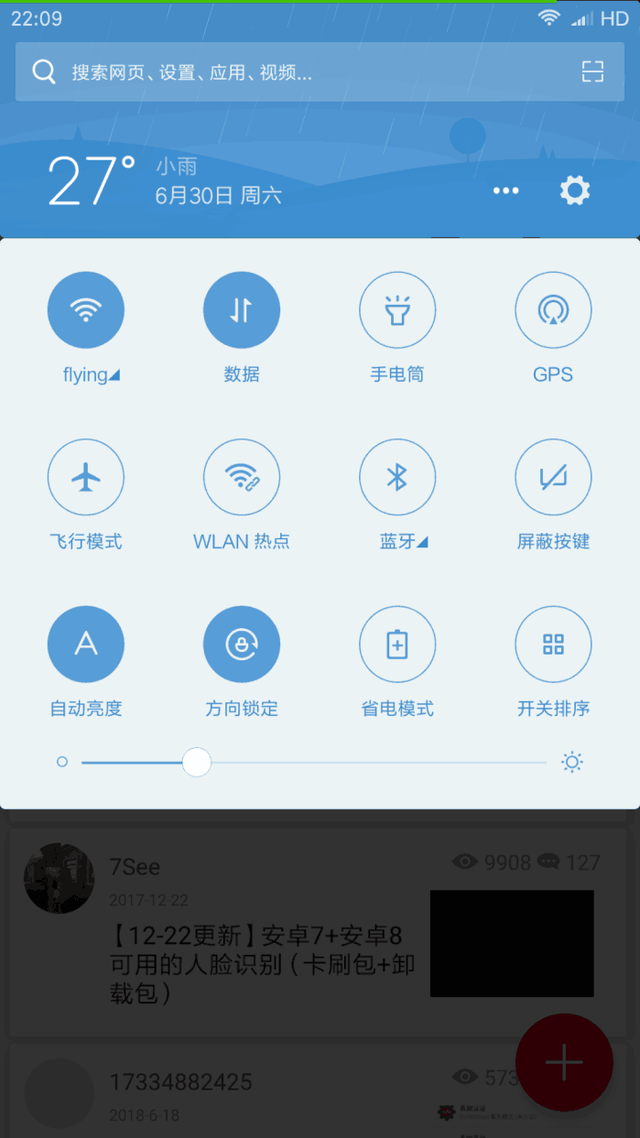
Task: Enable battery saver (省电模式)
Action: click(x=397, y=644)
